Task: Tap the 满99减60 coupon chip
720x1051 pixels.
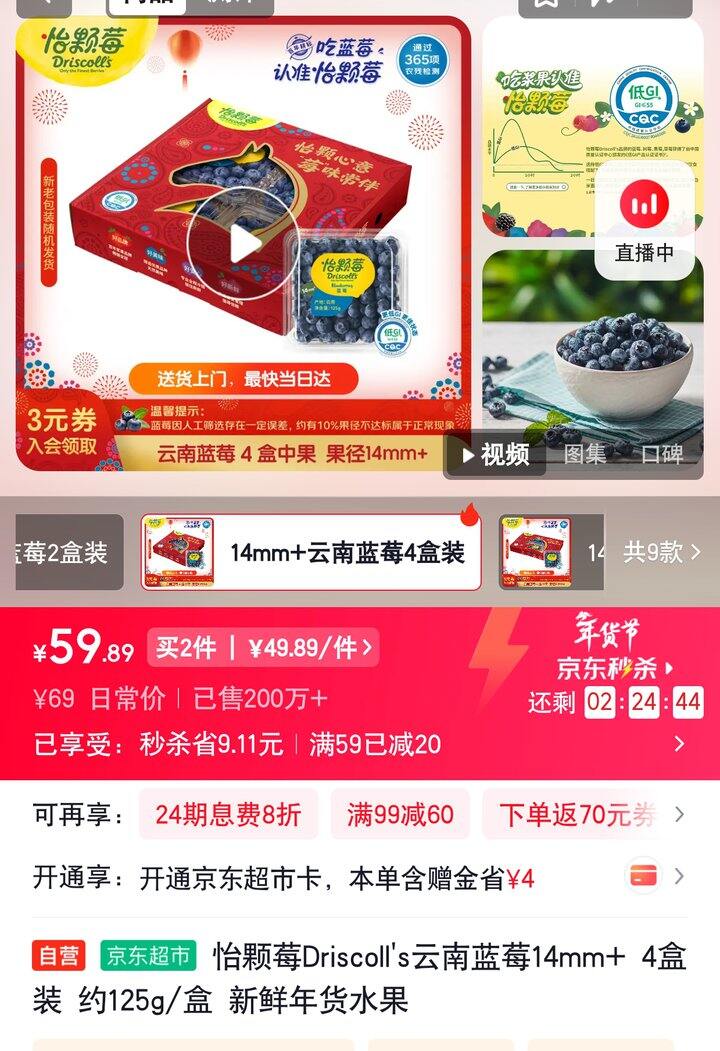Action: [x=400, y=814]
